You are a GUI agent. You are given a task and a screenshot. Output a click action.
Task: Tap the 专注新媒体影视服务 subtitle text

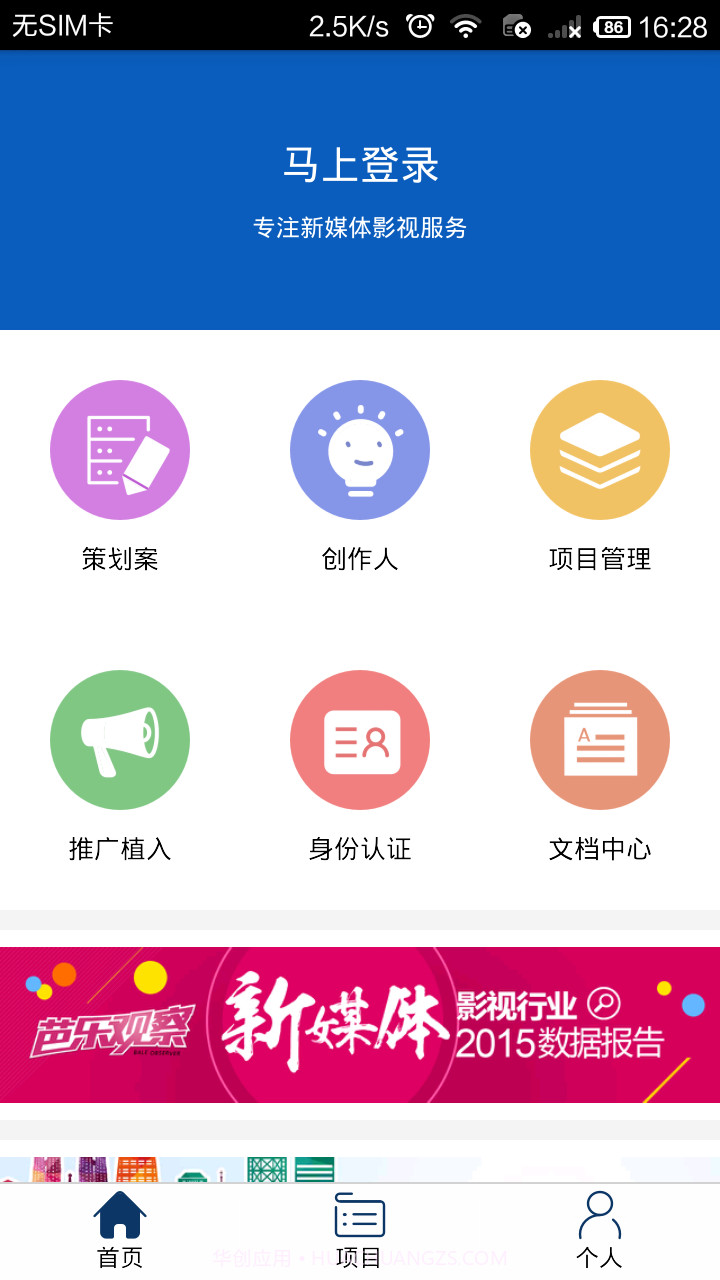[x=360, y=229]
